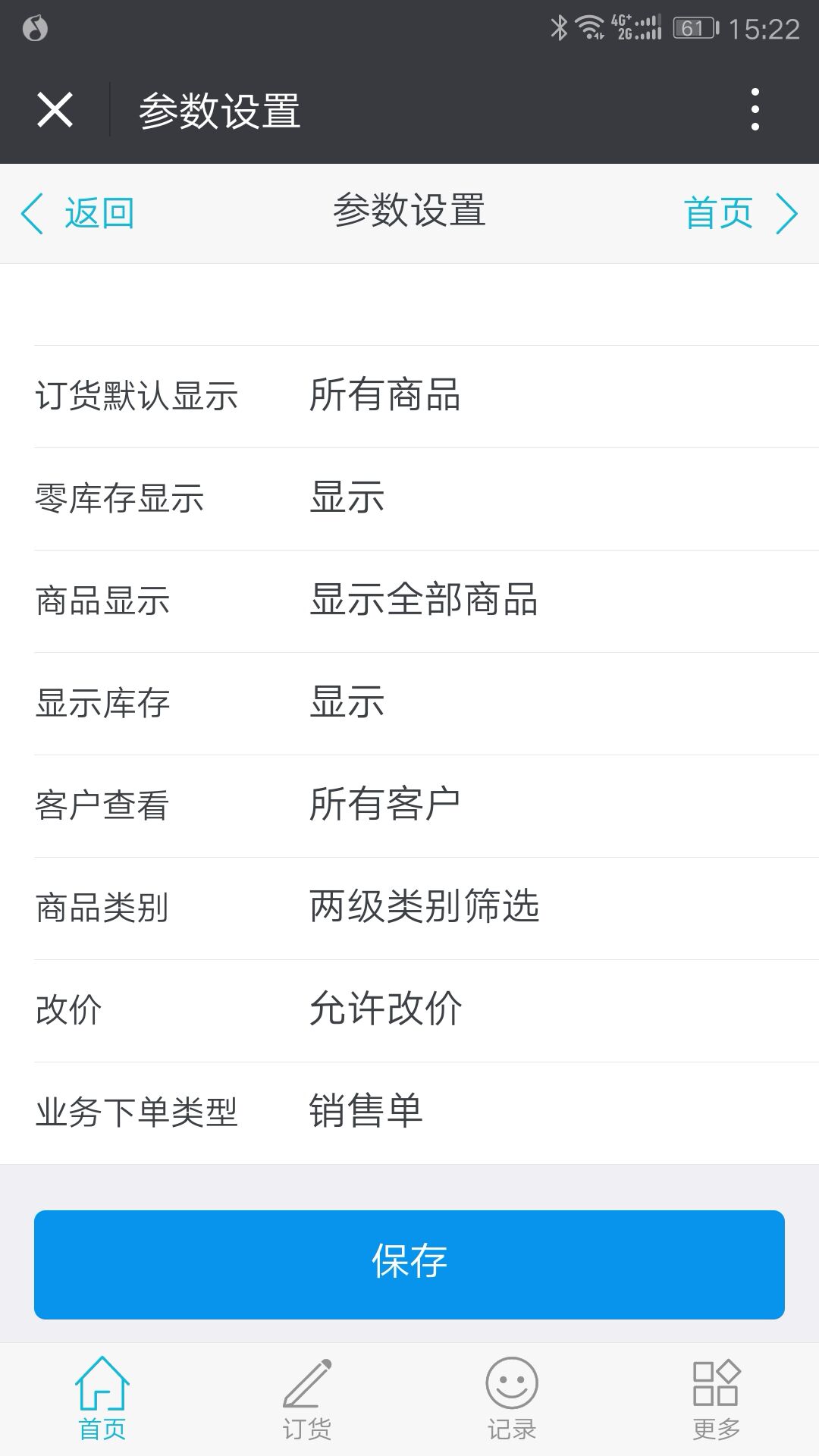Open the three-dot overflow menu
The width and height of the screenshot is (819, 1456).
click(755, 110)
